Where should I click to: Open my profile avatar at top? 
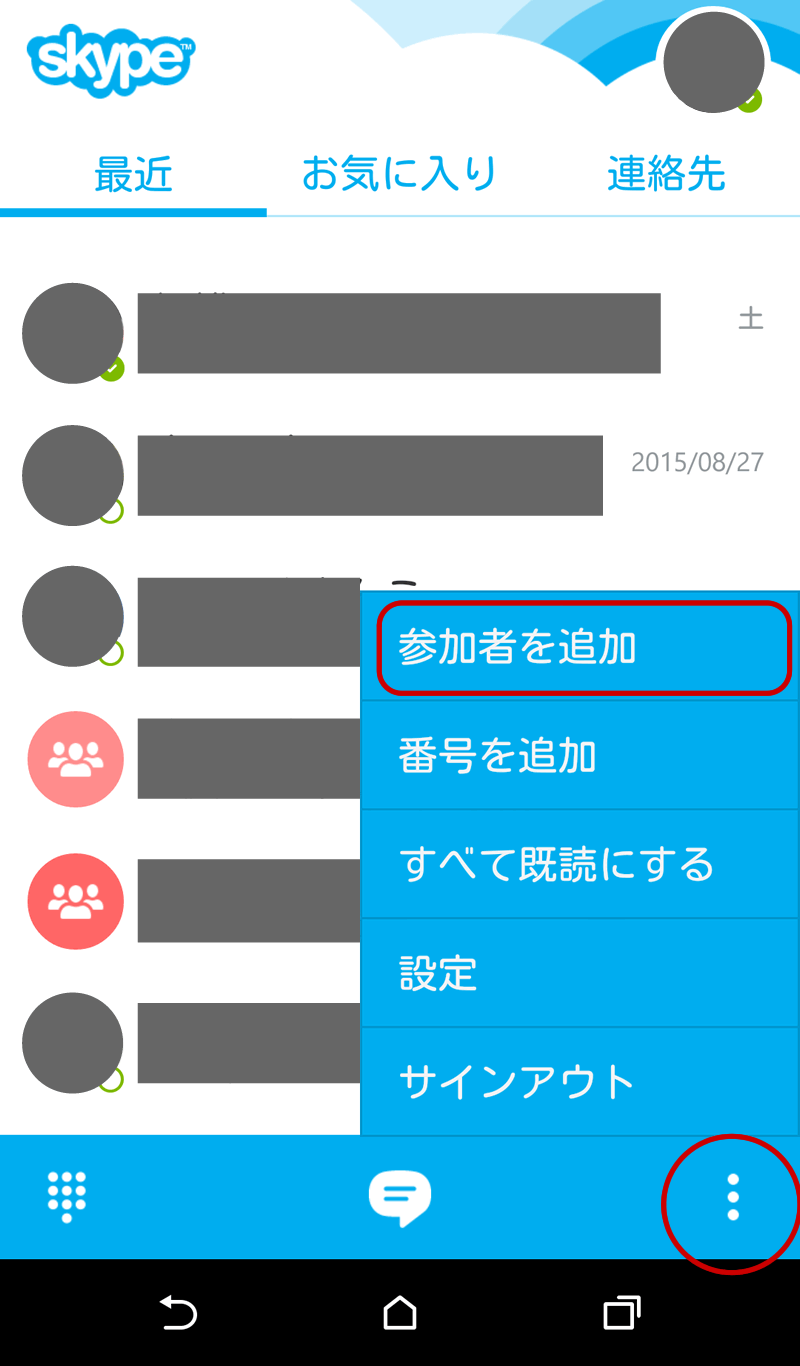(713, 62)
